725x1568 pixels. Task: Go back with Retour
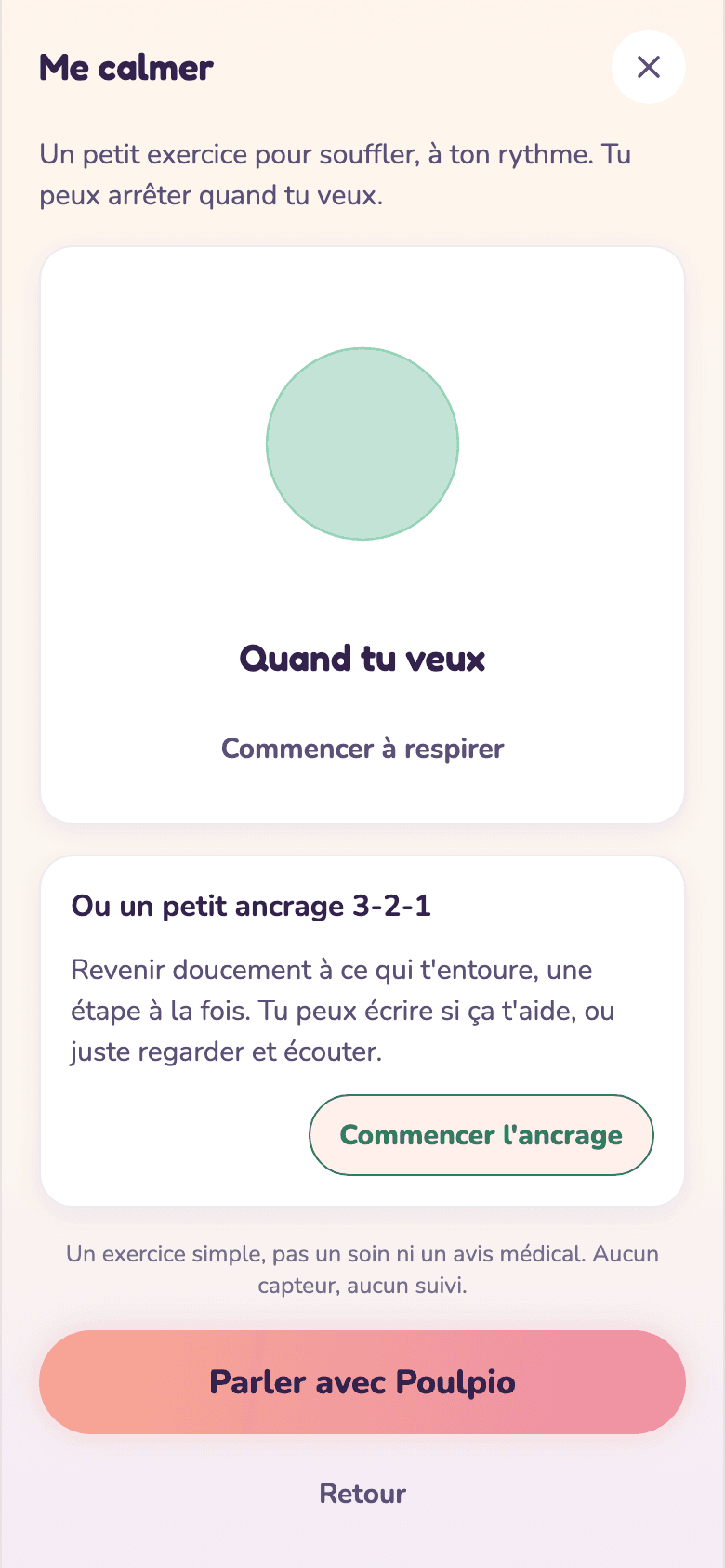tap(362, 1494)
